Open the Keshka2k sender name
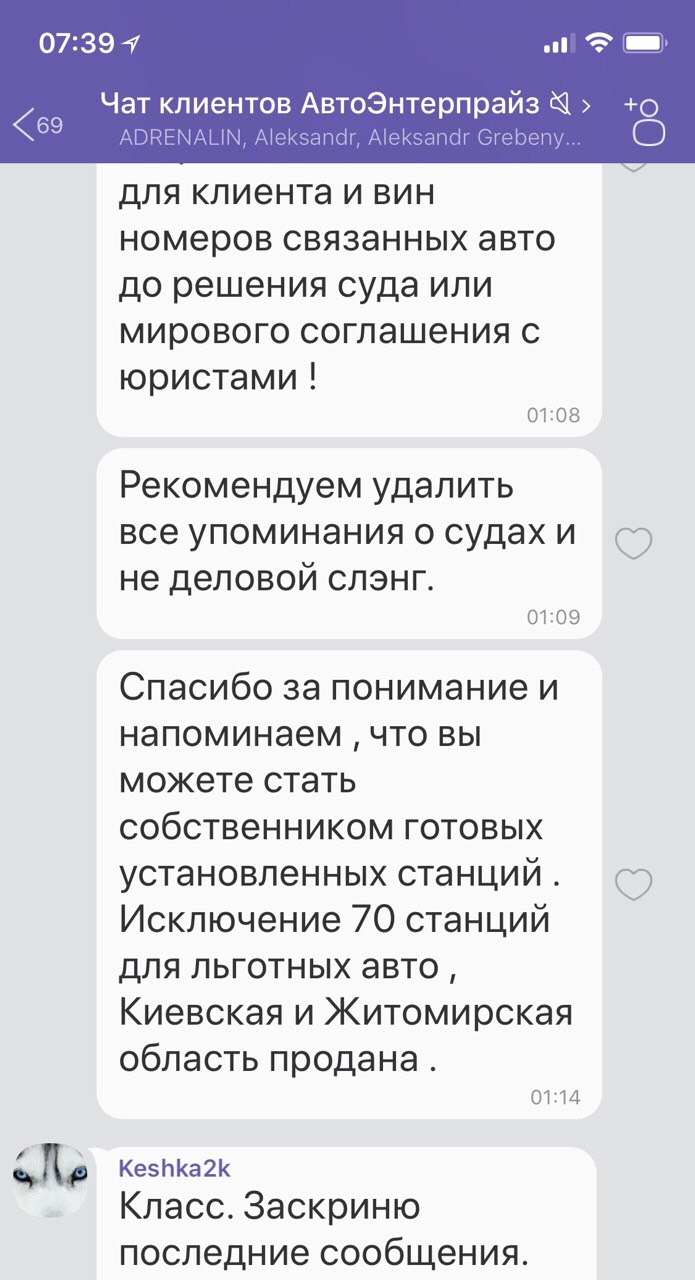695x1280 pixels. point(174,1168)
